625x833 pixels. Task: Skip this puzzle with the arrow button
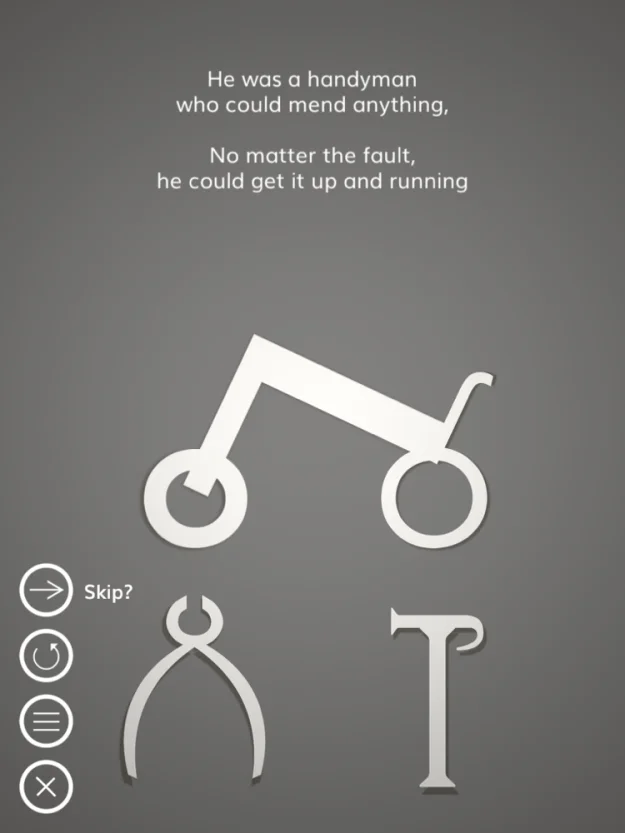(x=46, y=592)
